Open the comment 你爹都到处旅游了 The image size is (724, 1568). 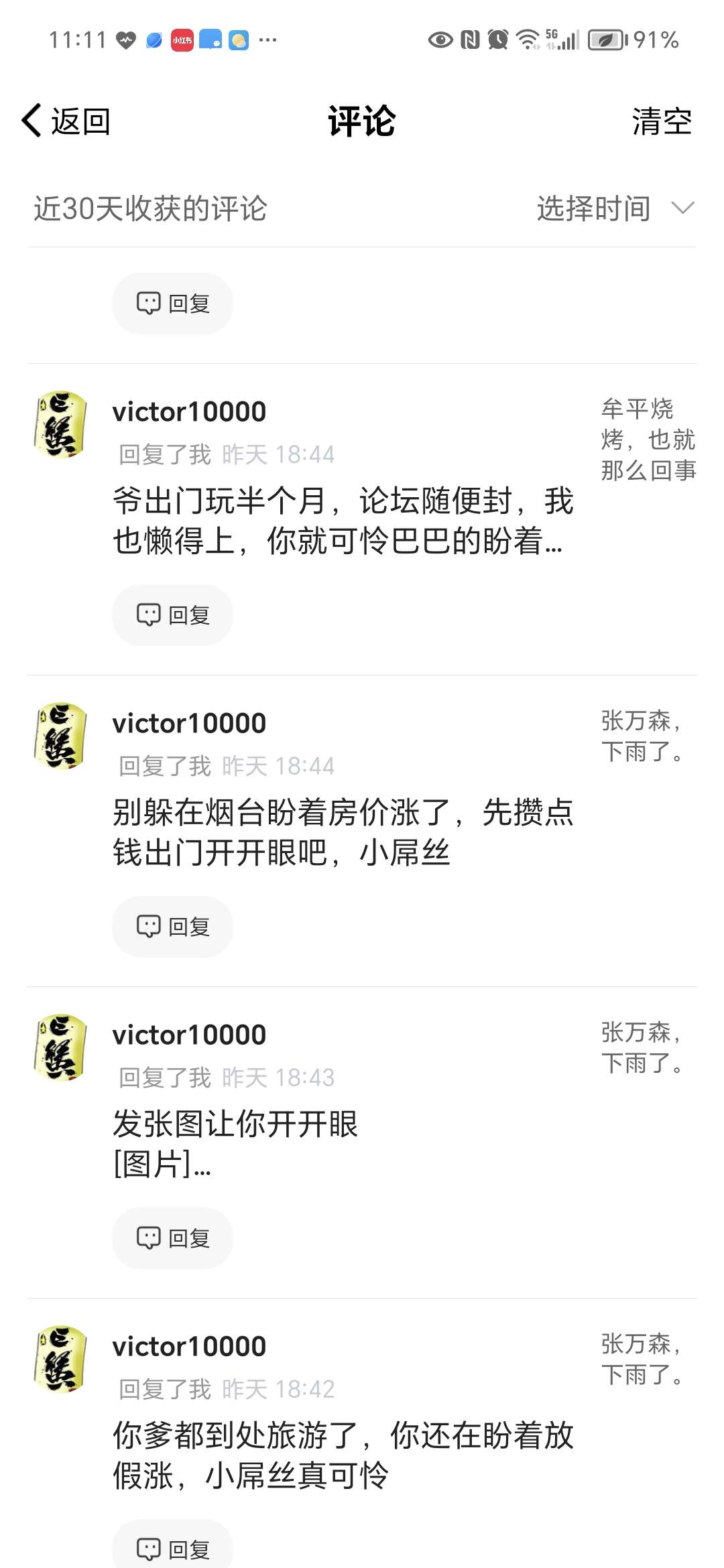tap(342, 1455)
